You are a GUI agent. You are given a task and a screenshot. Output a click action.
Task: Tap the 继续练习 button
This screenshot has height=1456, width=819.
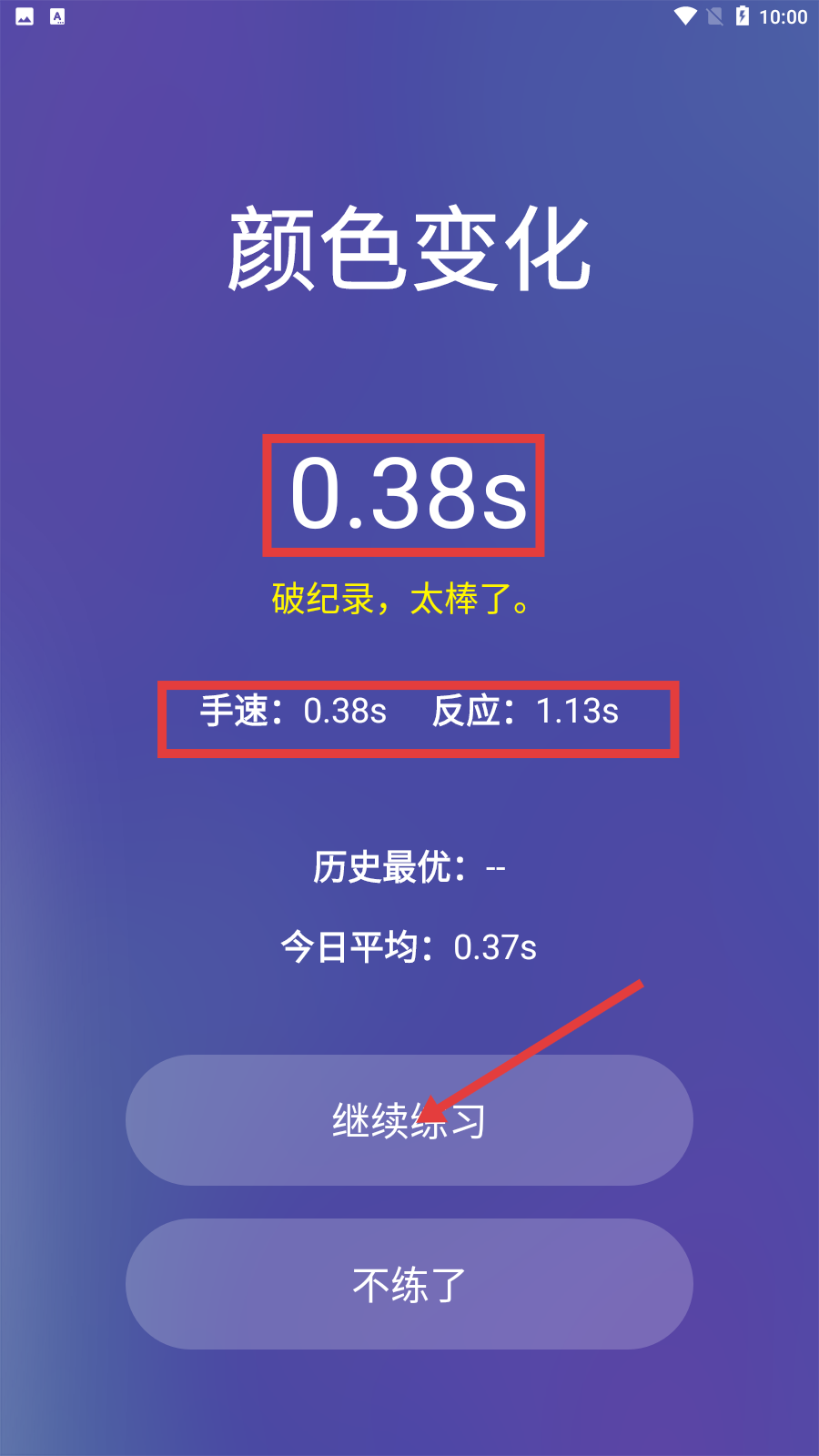(x=409, y=1120)
